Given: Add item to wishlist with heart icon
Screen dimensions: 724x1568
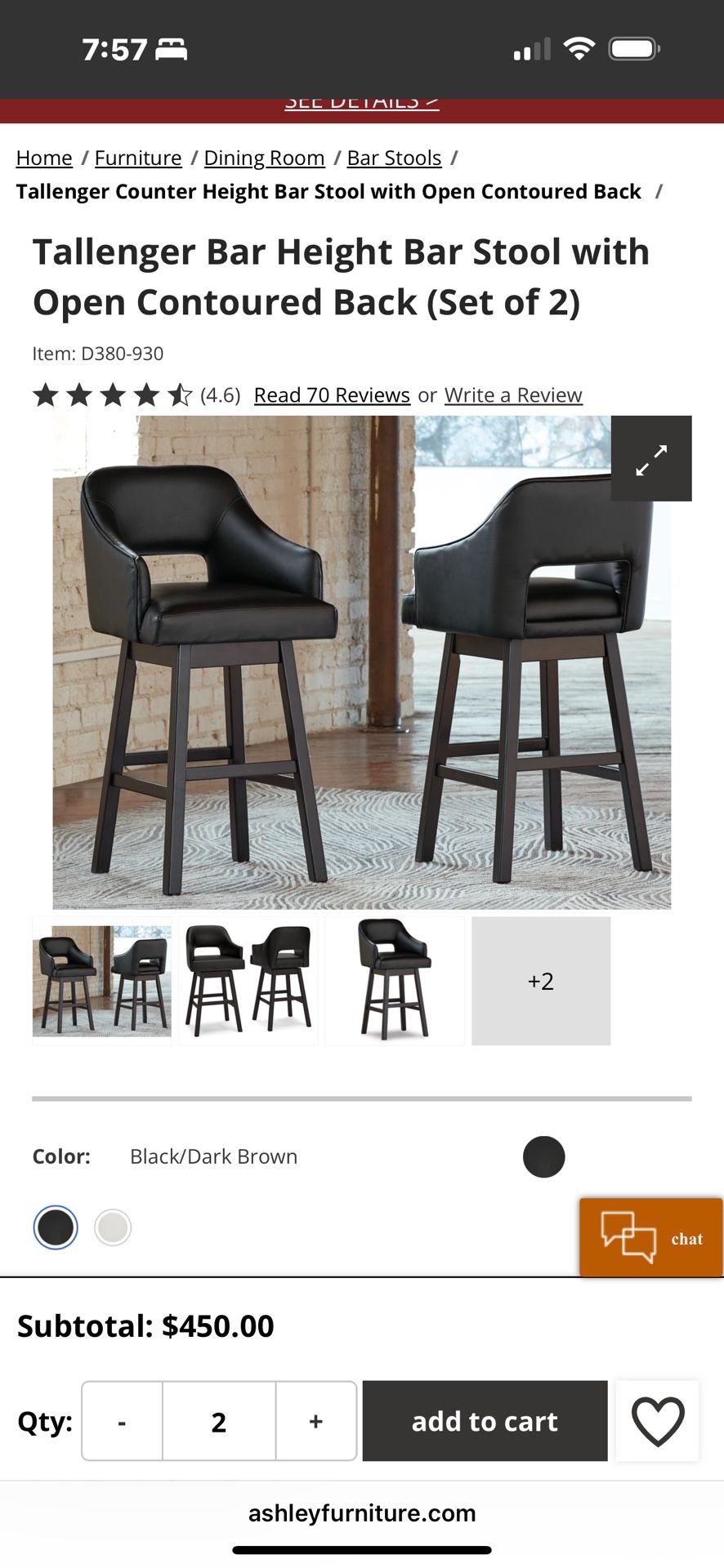Looking at the screenshot, I should pyautogui.click(x=657, y=1421).
